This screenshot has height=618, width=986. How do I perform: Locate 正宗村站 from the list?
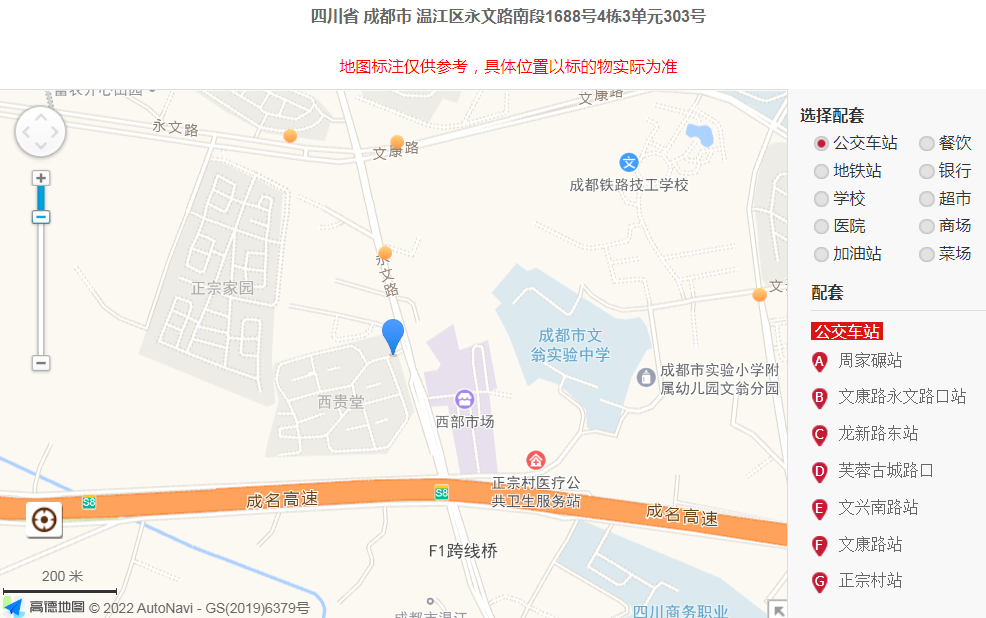[x=870, y=581]
